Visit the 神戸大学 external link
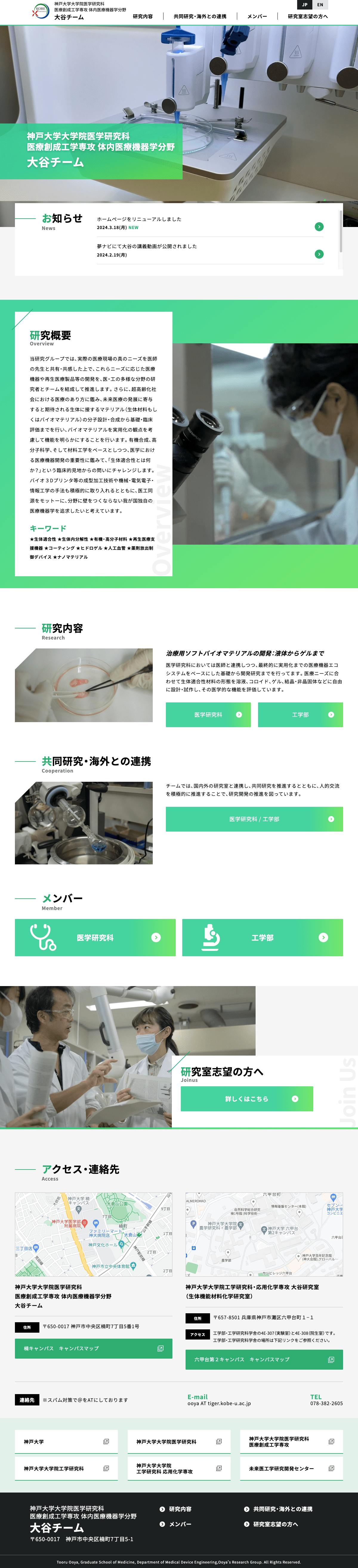 coord(66,1442)
